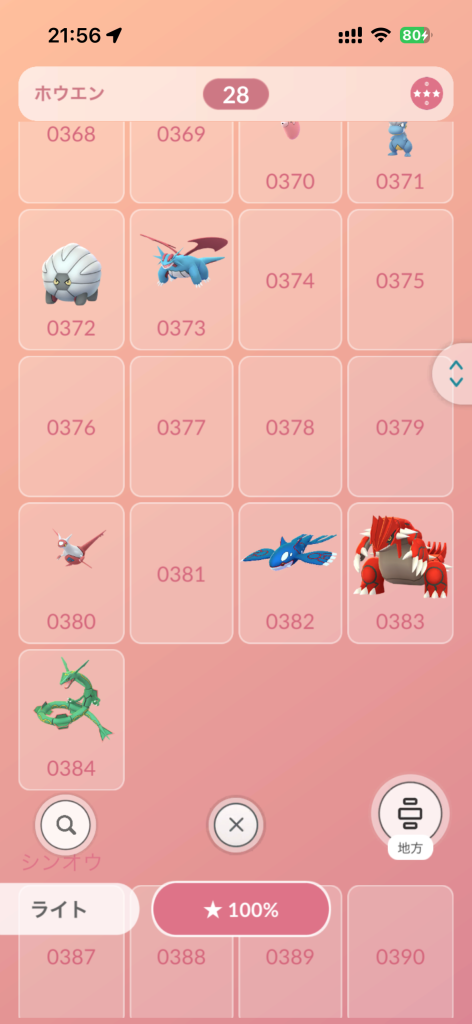
Task: Tap the ライト filter chip
Action: (x=67, y=909)
